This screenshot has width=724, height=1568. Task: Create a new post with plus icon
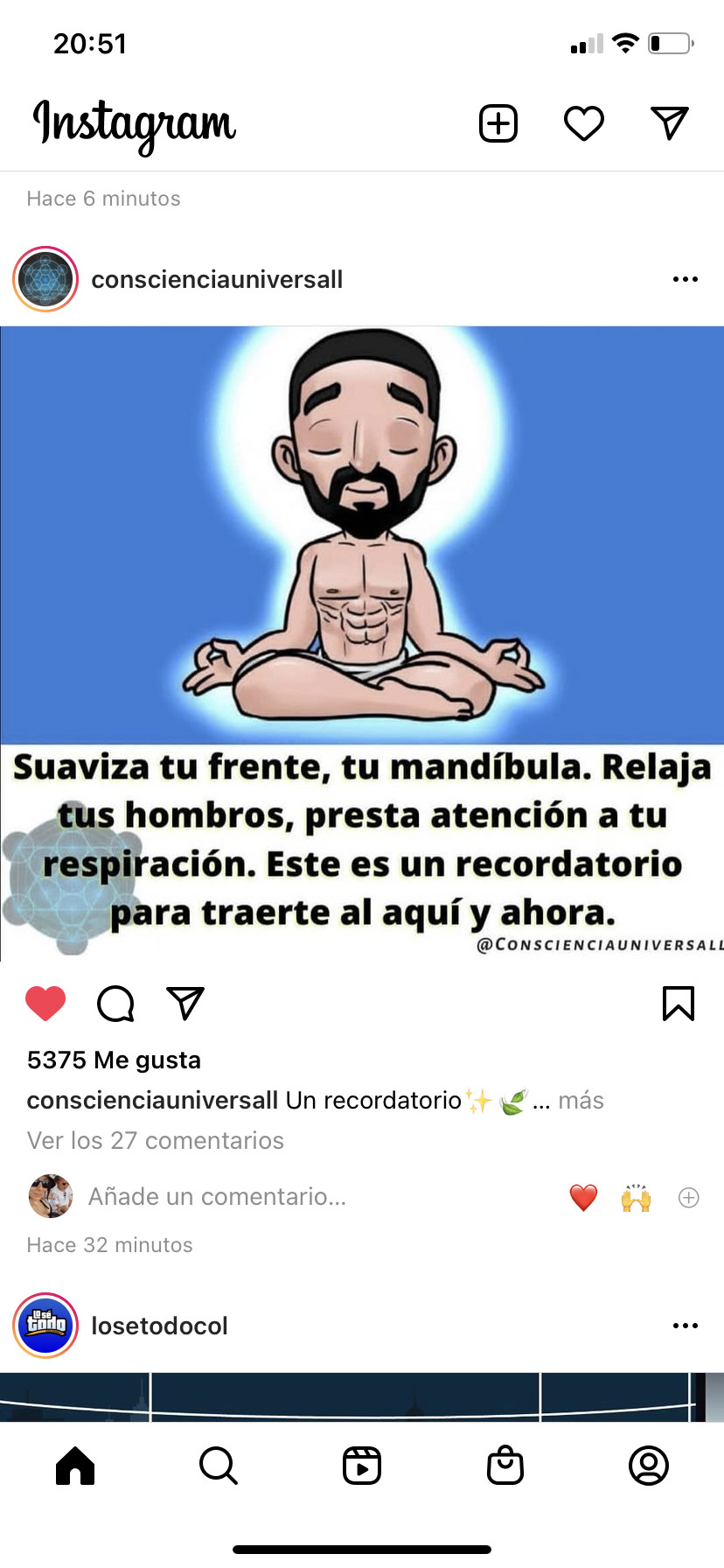pos(498,123)
